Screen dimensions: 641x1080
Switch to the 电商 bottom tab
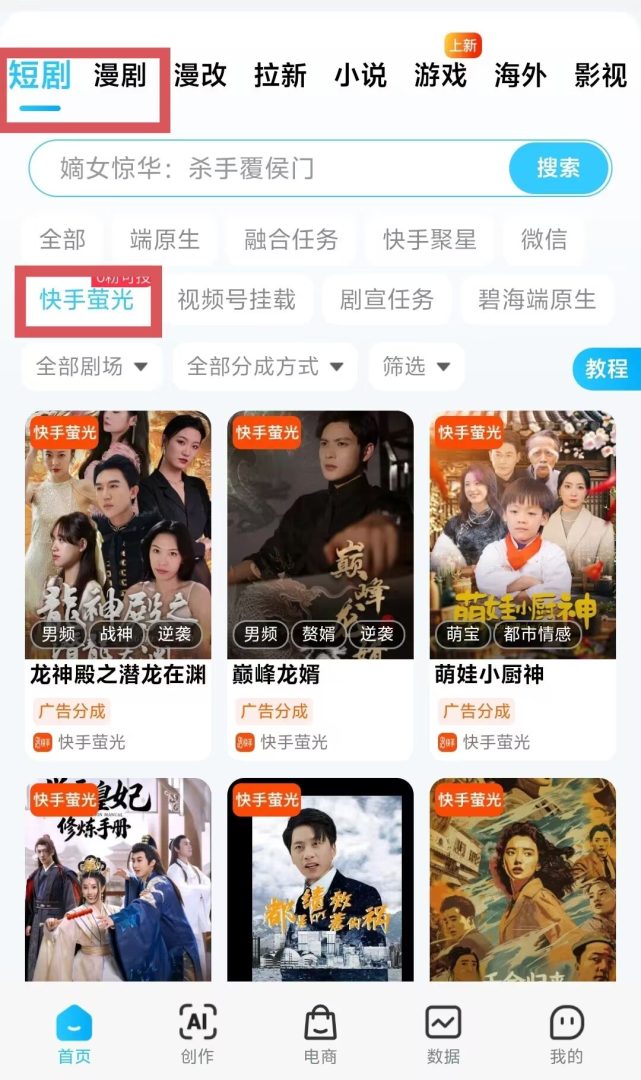tap(320, 1035)
